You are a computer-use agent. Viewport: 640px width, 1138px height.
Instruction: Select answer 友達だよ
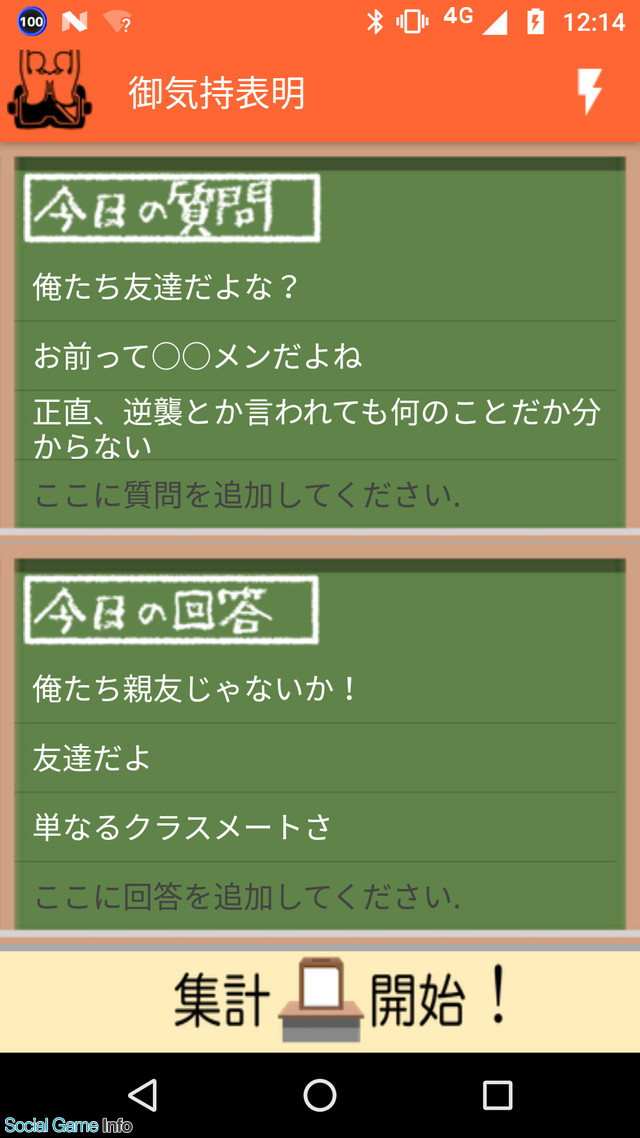(x=315, y=758)
